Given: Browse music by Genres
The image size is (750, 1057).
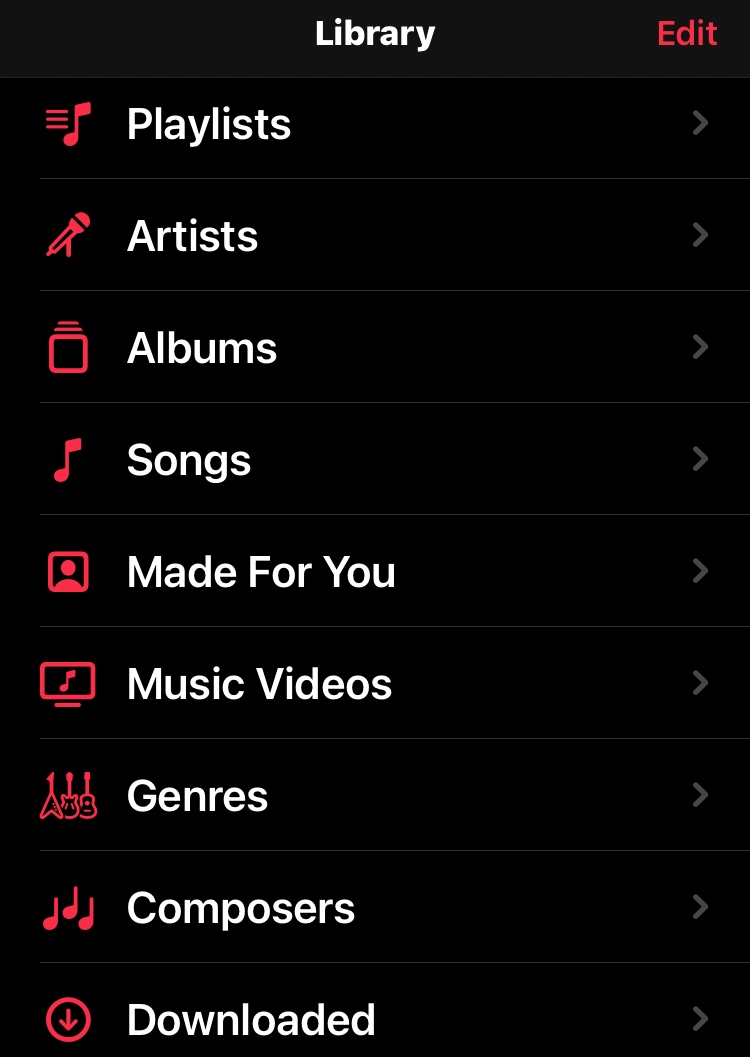Looking at the screenshot, I should click(x=197, y=797).
